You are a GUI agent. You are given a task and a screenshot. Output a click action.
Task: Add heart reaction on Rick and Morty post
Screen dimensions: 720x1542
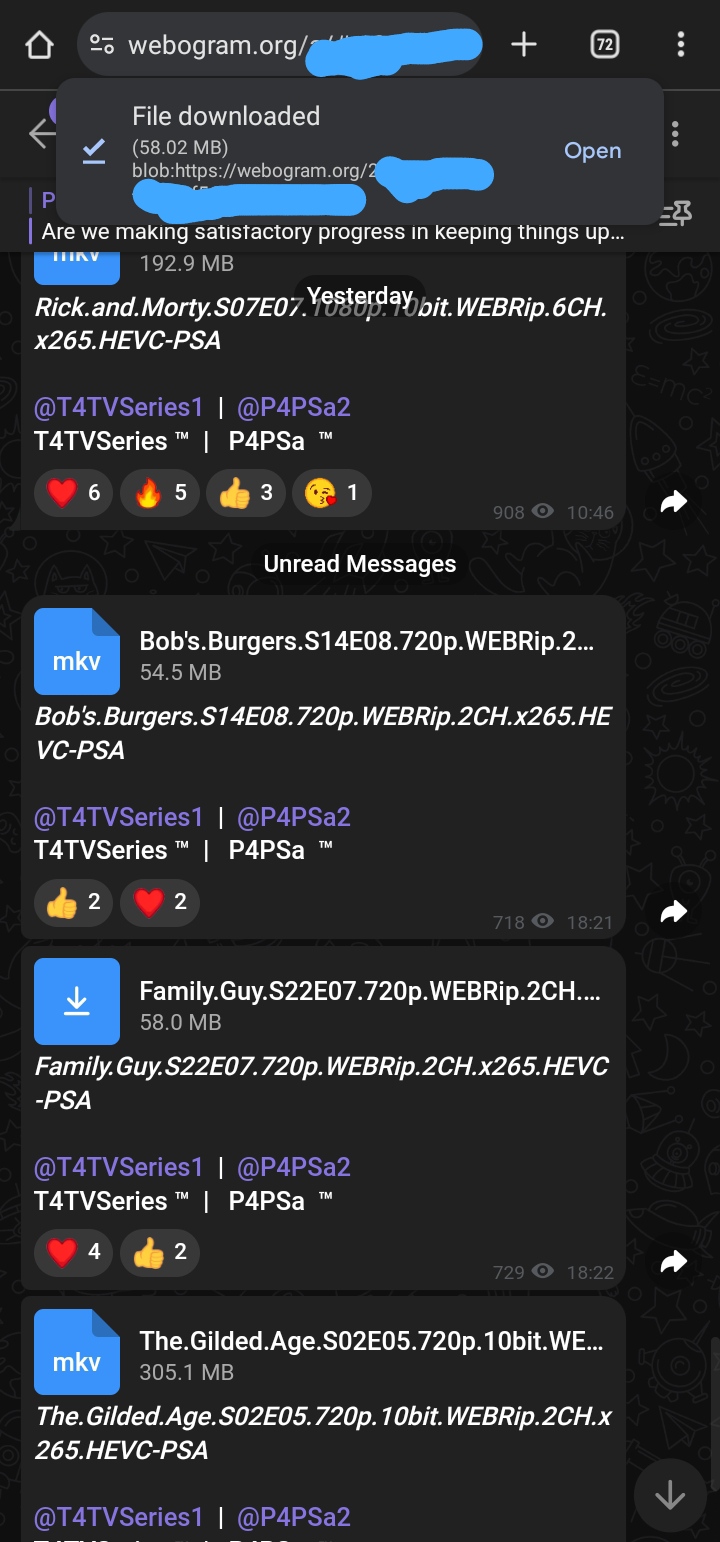point(74,494)
